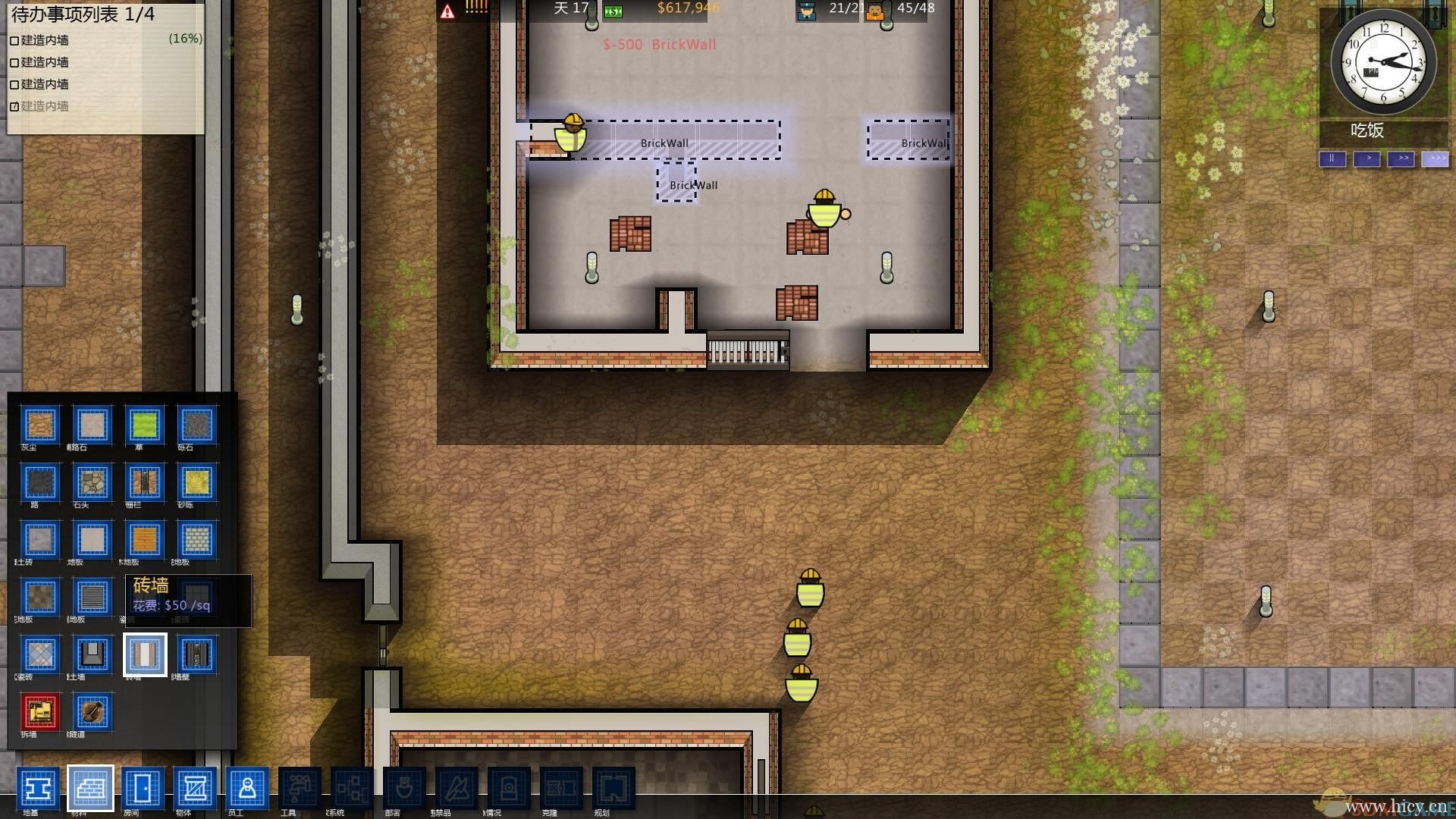Viewport: 1456px width, 819px height.
Task: Select the 拆墙 demolish wall tool
Action: click(x=39, y=712)
